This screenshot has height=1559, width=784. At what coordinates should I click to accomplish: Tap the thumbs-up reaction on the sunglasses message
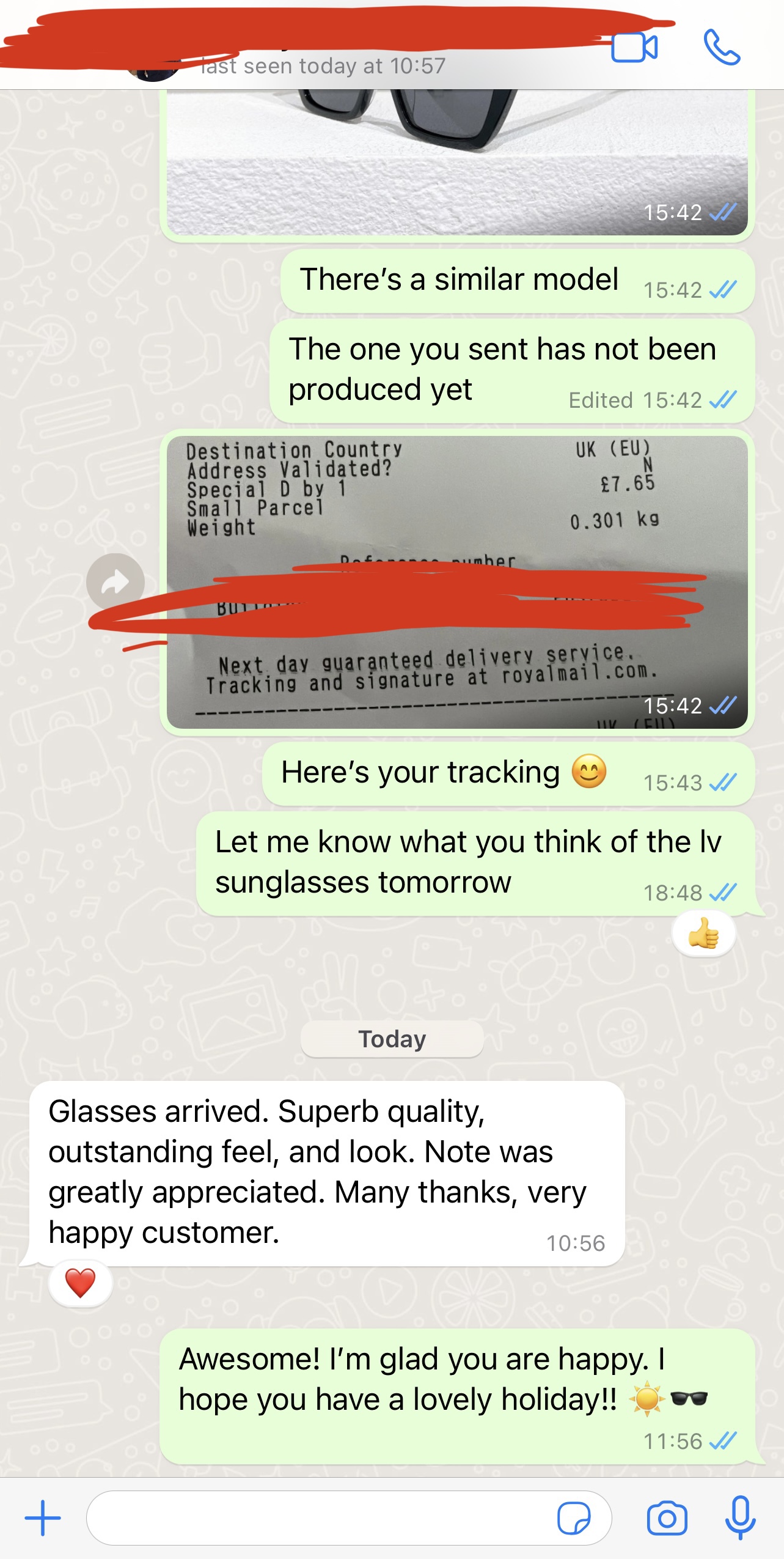[703, 934]
